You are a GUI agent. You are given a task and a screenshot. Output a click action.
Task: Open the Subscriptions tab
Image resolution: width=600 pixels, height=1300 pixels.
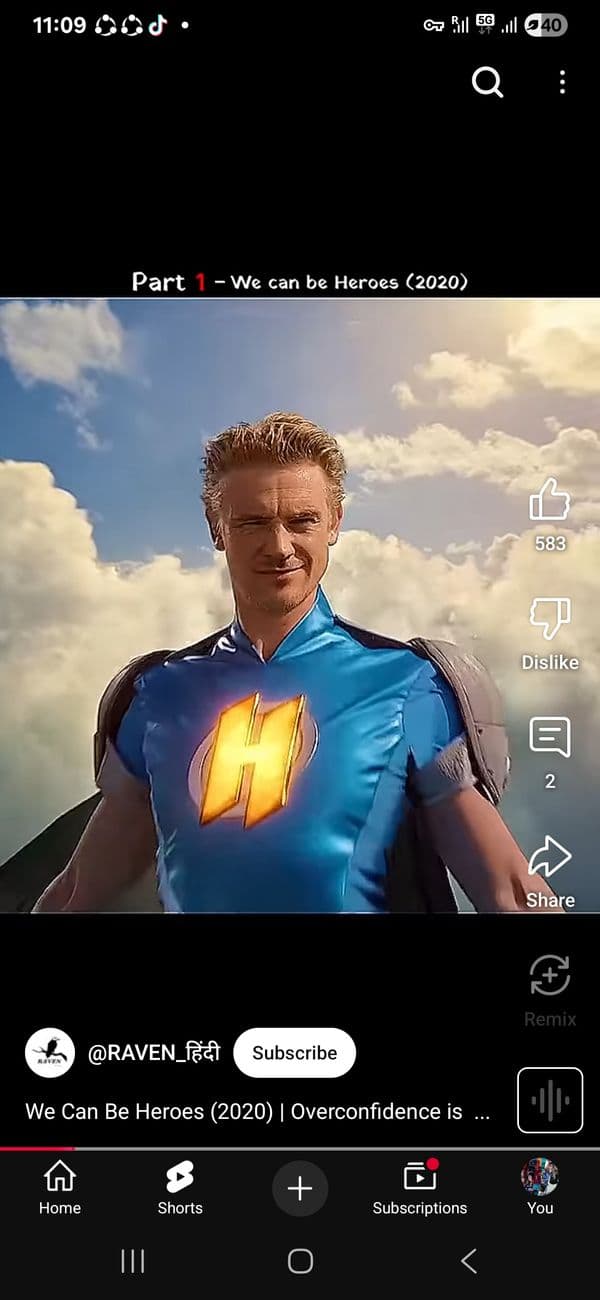419,1187
